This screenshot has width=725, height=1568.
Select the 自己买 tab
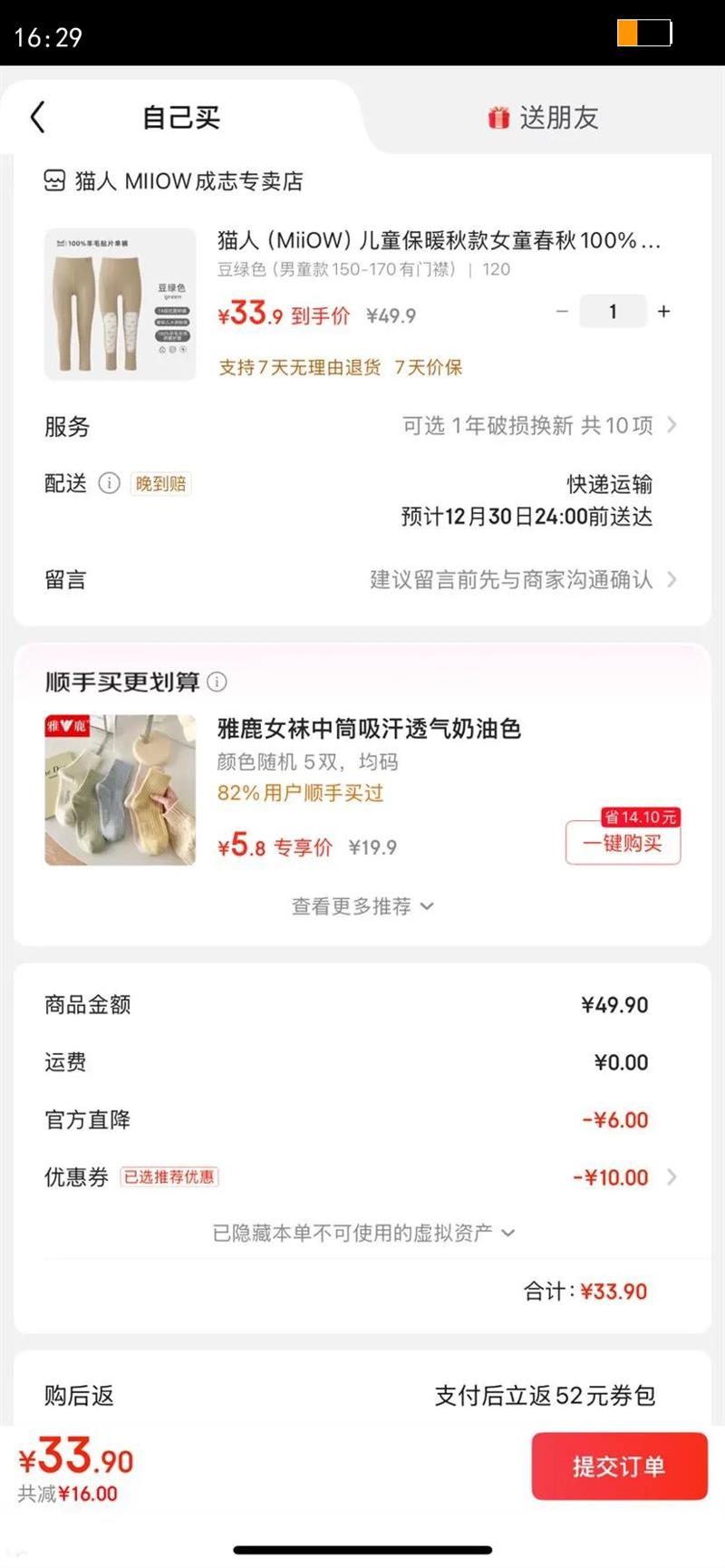point(181,118)
